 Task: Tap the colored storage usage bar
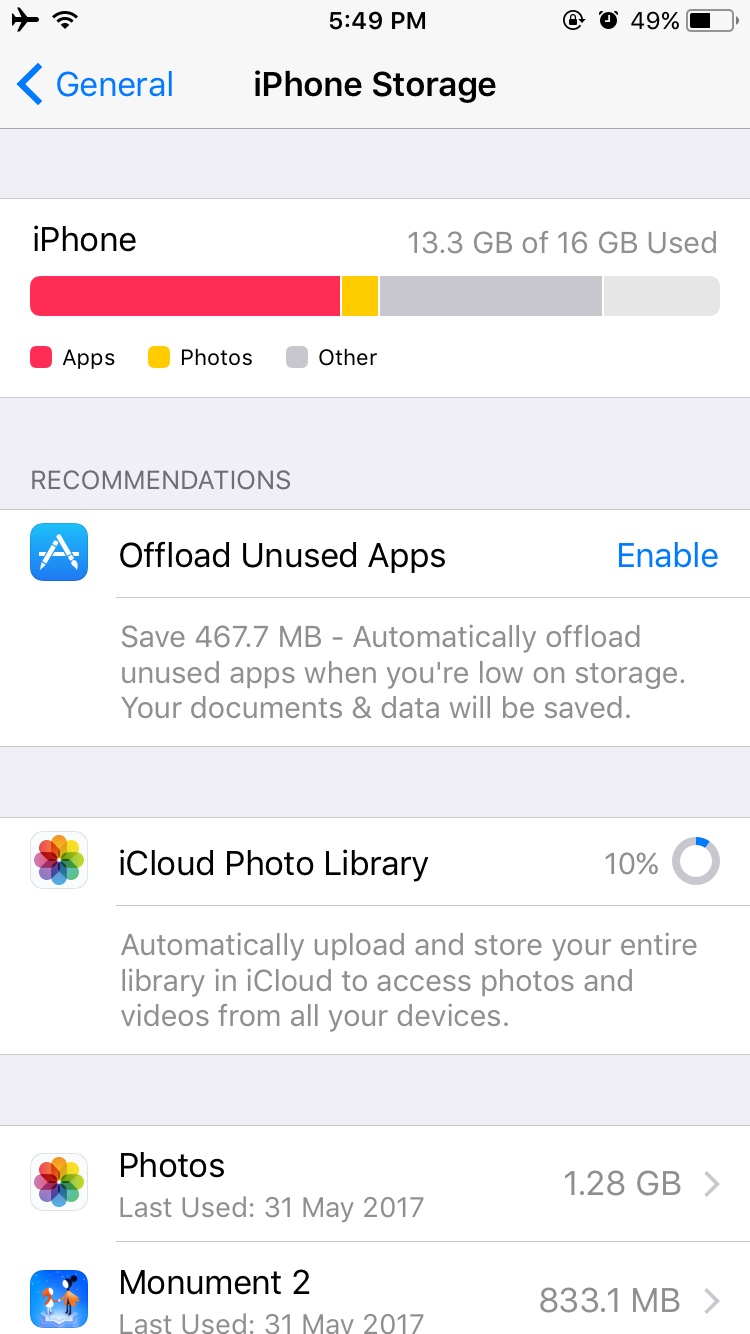[375, 295]
